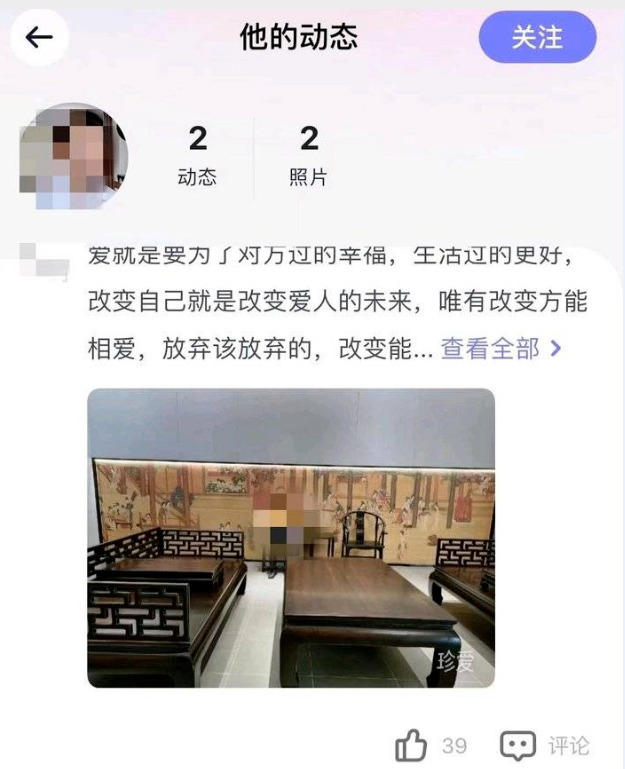Follow this user with the 关注 button

(x=537, y=38)
